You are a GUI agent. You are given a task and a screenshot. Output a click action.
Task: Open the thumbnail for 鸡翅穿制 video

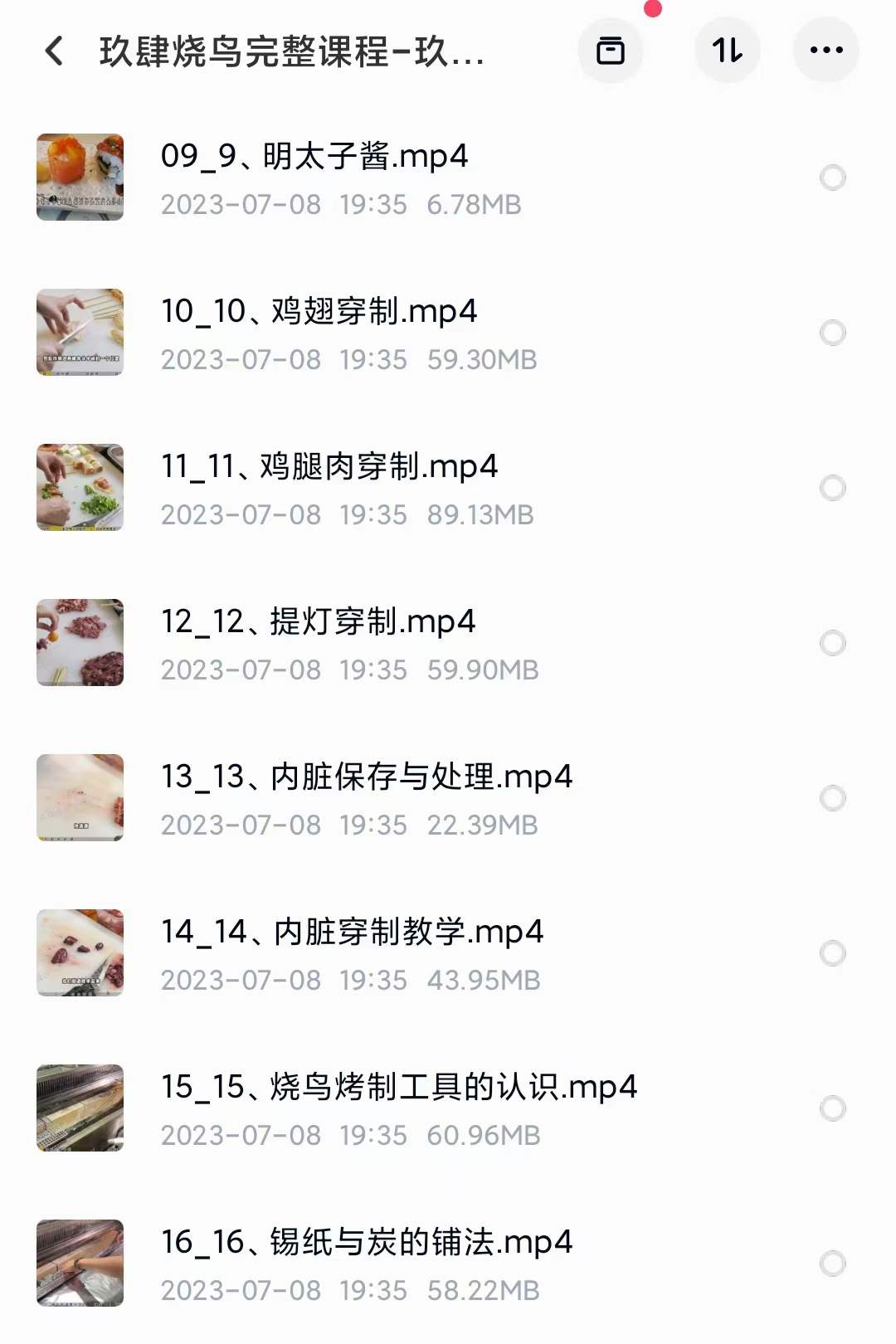79,331
